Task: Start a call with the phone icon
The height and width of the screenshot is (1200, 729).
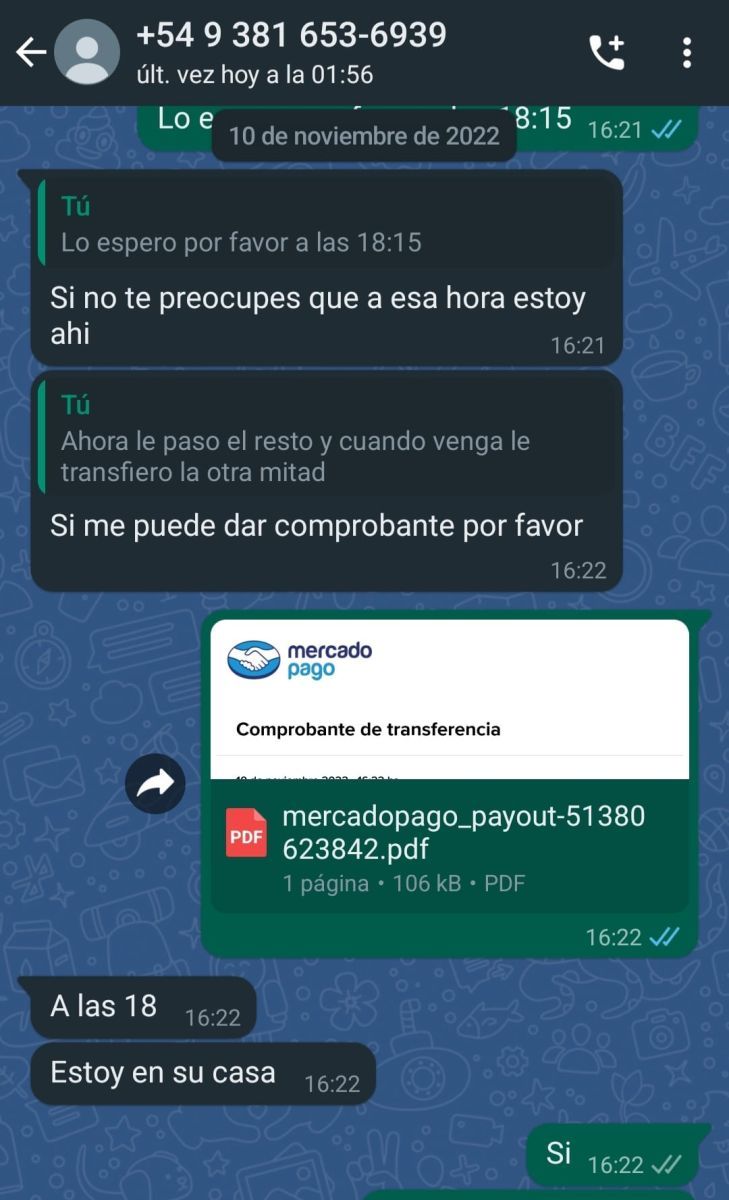Action: pyautogui.click(x=607, y=52)
